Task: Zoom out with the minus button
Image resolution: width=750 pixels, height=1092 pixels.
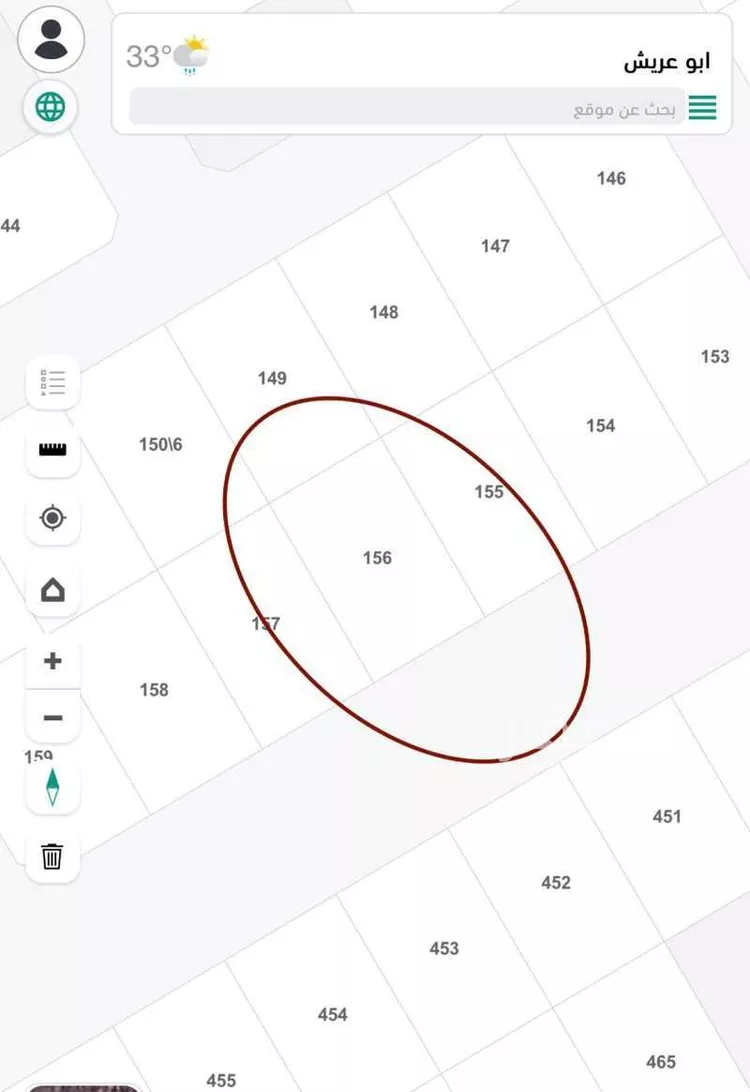Action: pyautogui.click(x=53, y=718)
